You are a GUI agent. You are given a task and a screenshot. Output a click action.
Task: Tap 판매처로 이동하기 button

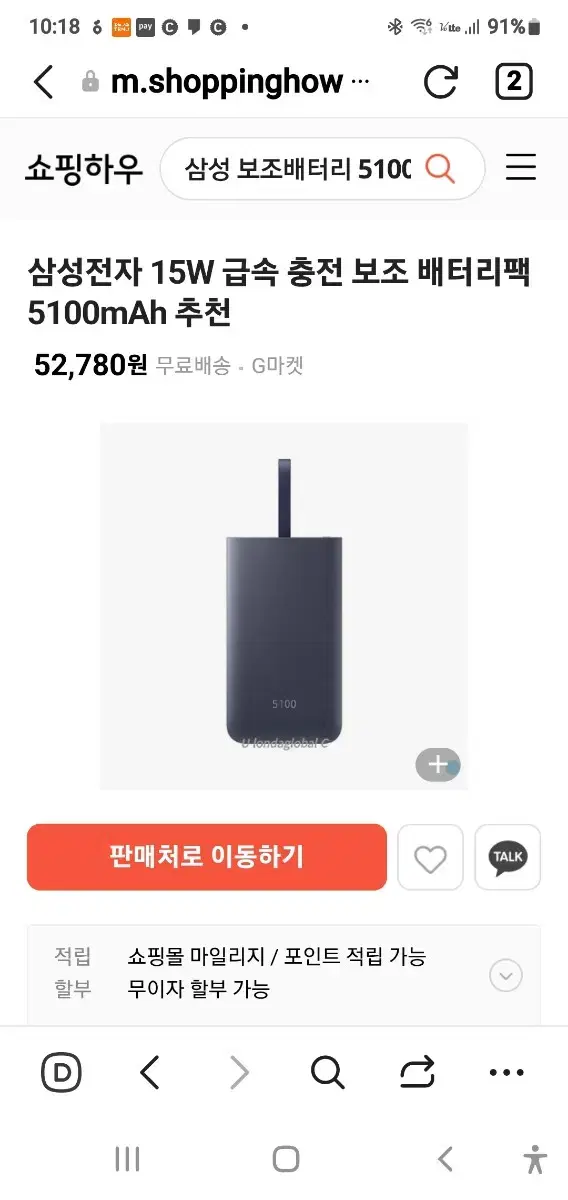click(207, 857)
